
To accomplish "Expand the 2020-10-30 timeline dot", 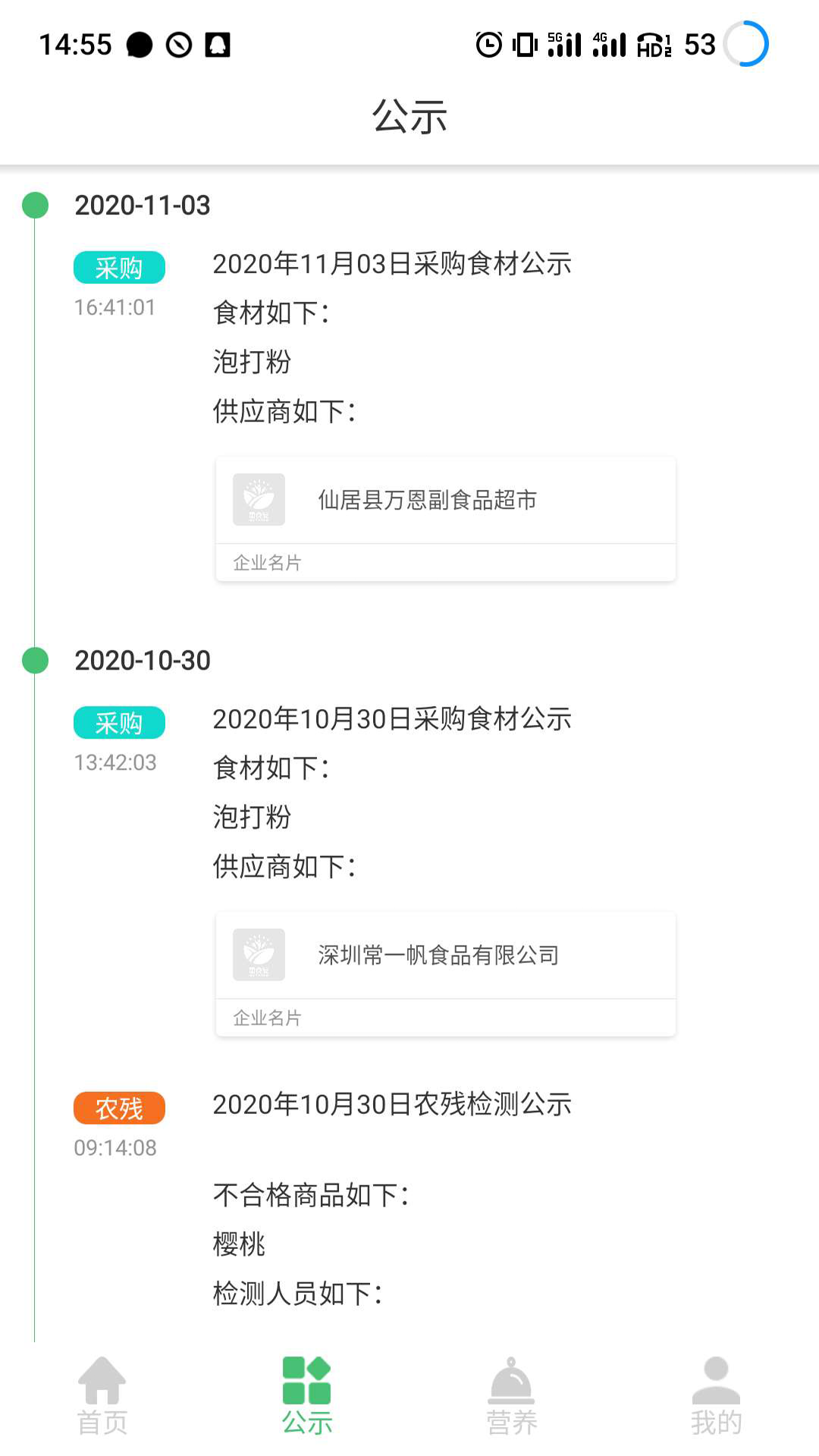I will click(x=33, y=660).
